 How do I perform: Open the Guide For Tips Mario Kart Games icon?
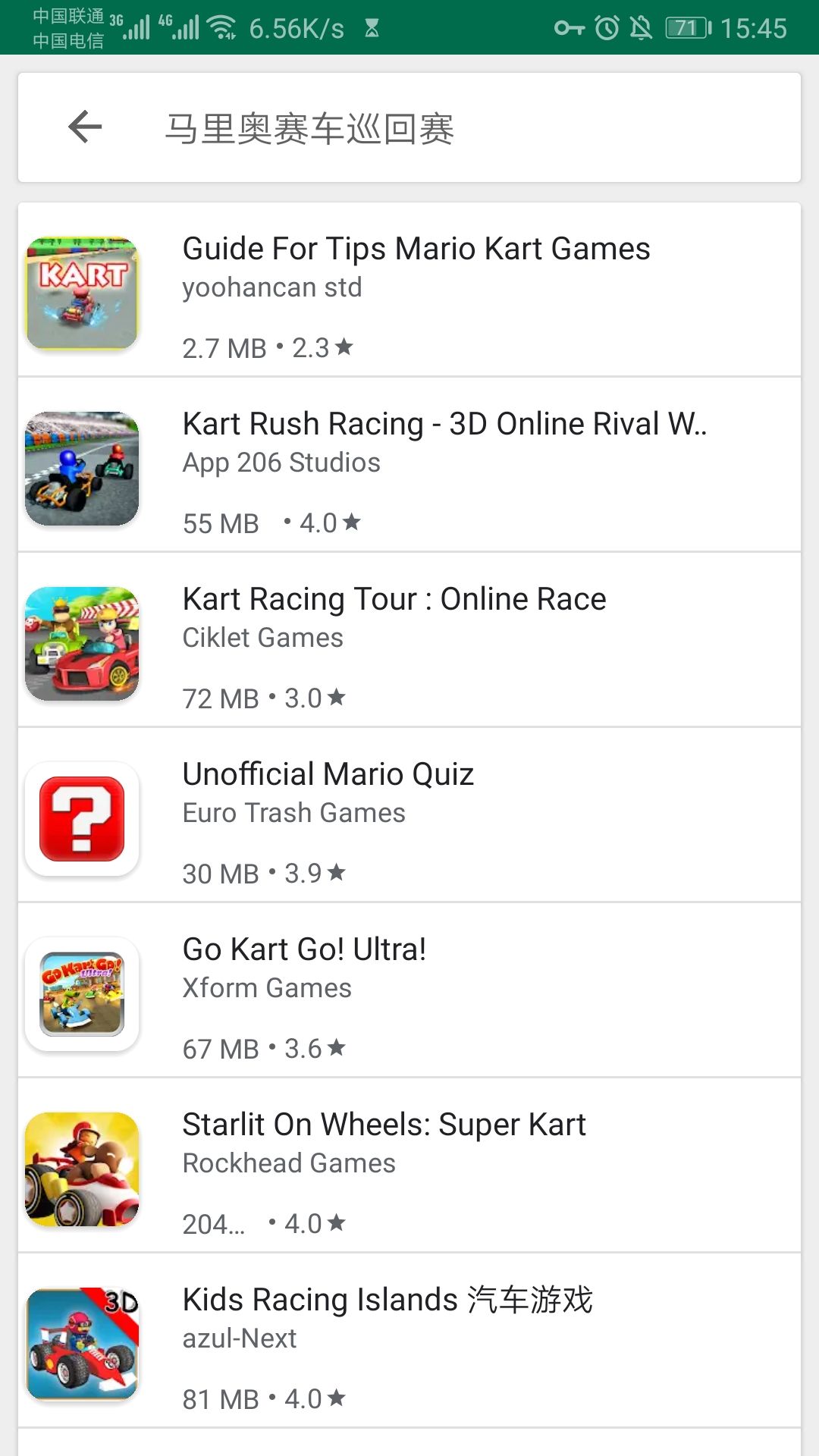click(82, 294)
